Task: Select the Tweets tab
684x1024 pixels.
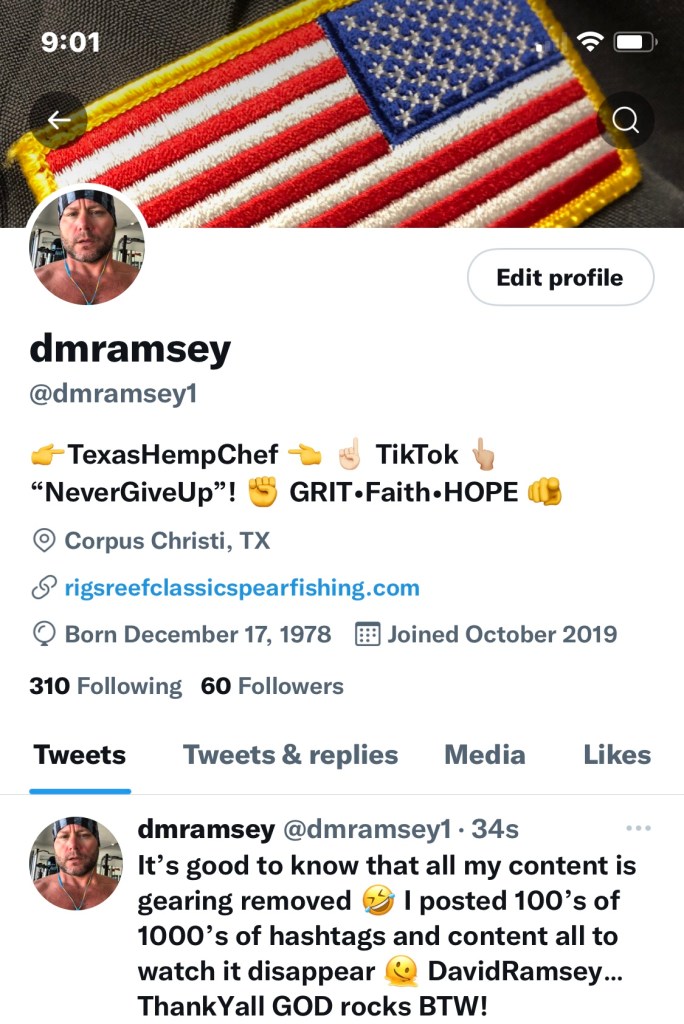Action: pos(80,755)
